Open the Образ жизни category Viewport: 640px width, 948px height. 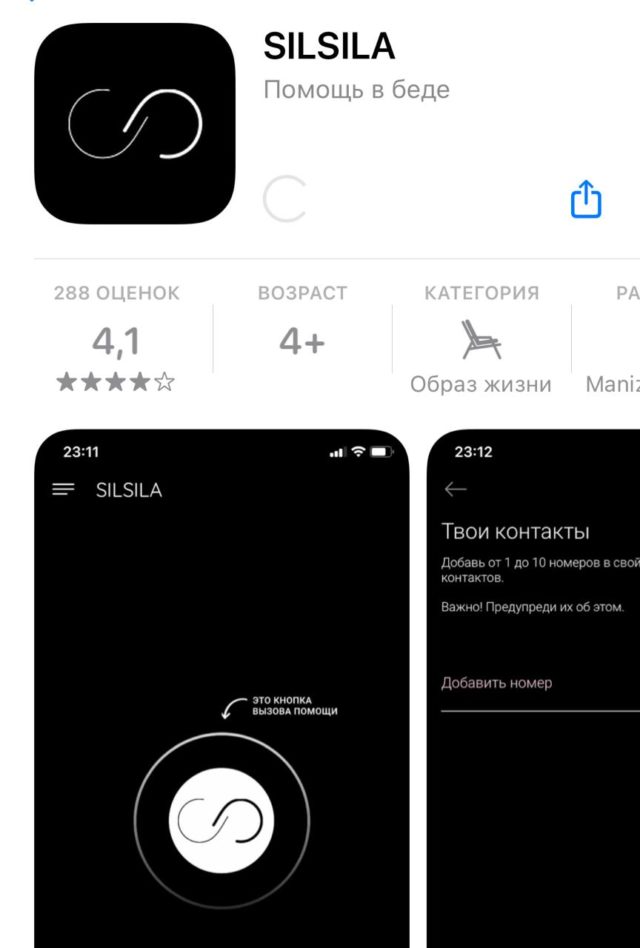(x=480, y=343)
